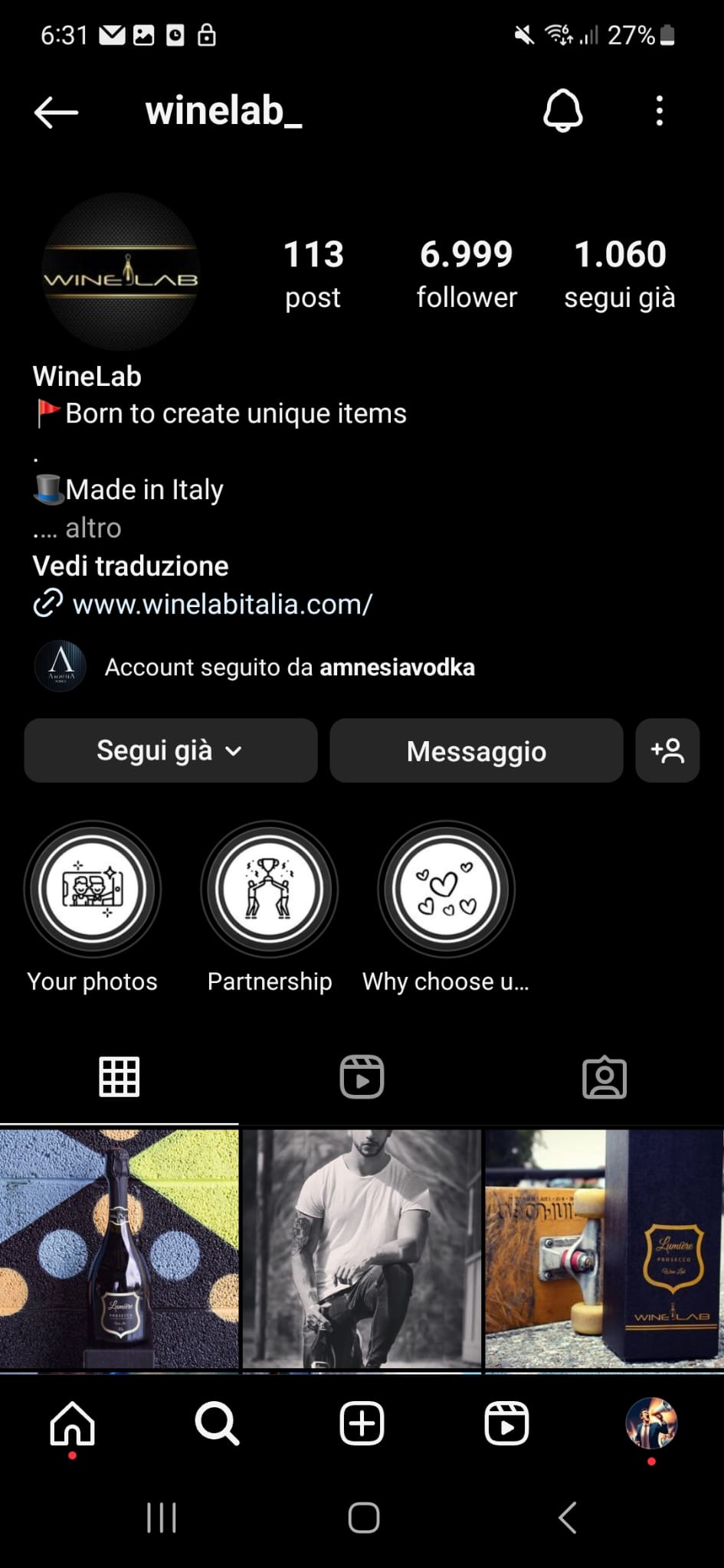Viewport: 724px width, 1568px height.
Task: Open the Segui già dropdown
Action: tap(170, 751)
